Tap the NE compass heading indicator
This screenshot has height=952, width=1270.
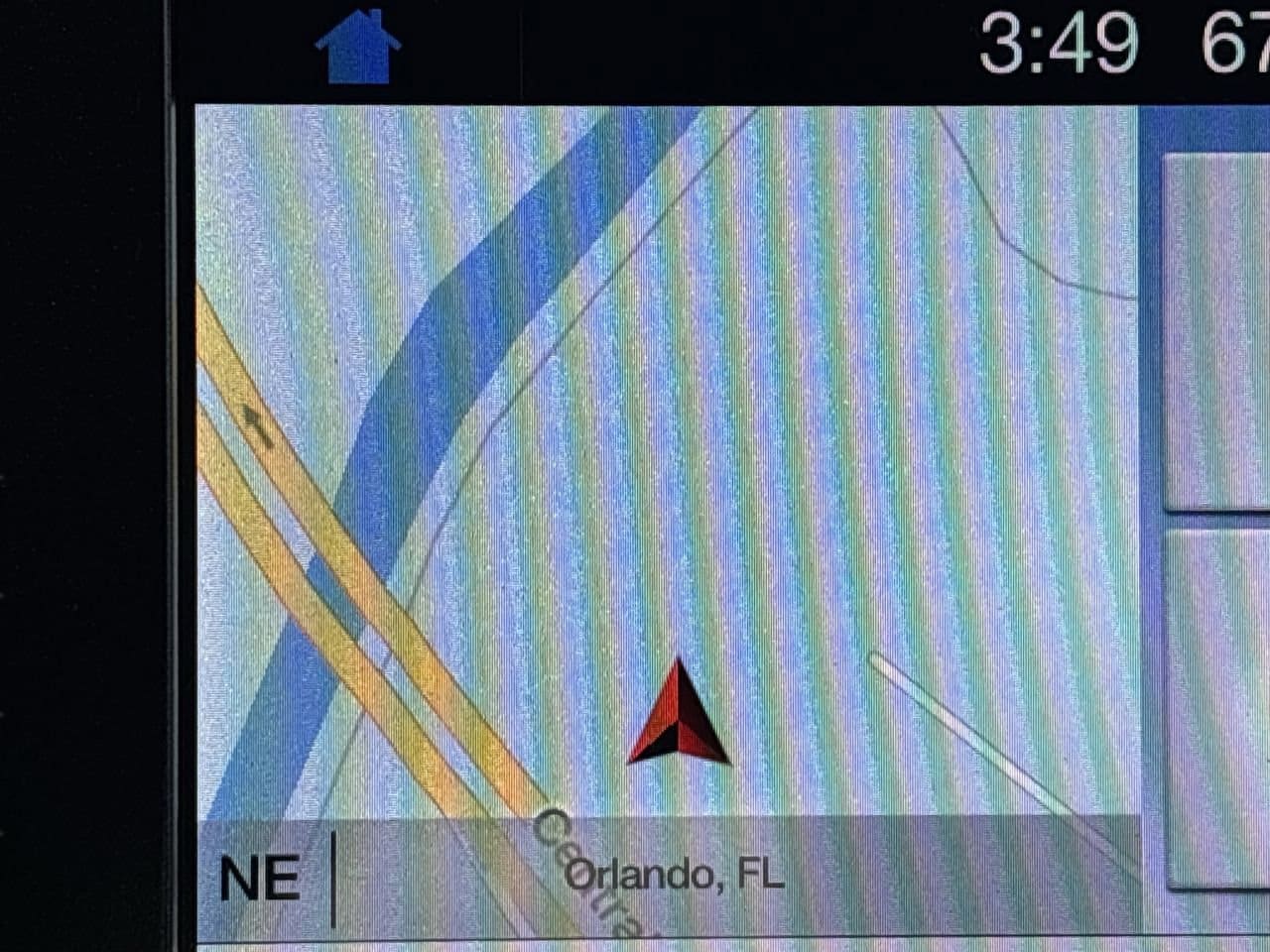260,879
